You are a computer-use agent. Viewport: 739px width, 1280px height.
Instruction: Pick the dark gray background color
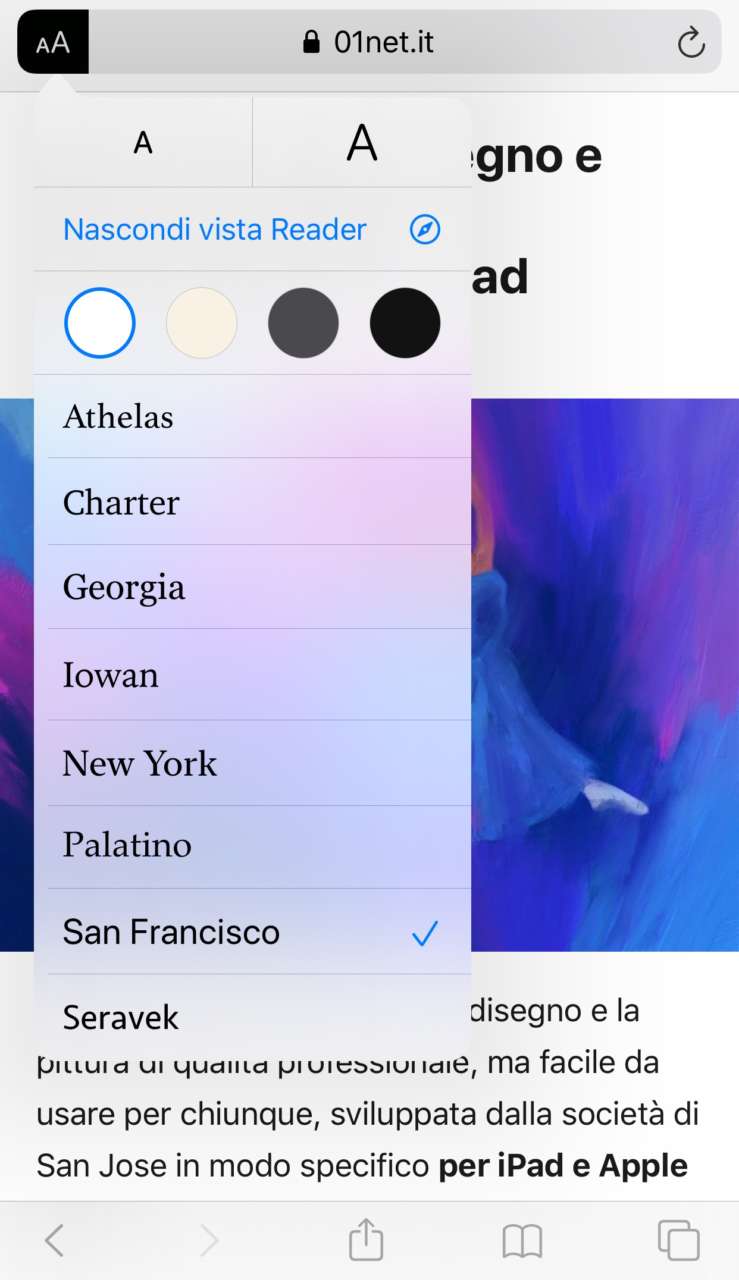coord(303,323)
